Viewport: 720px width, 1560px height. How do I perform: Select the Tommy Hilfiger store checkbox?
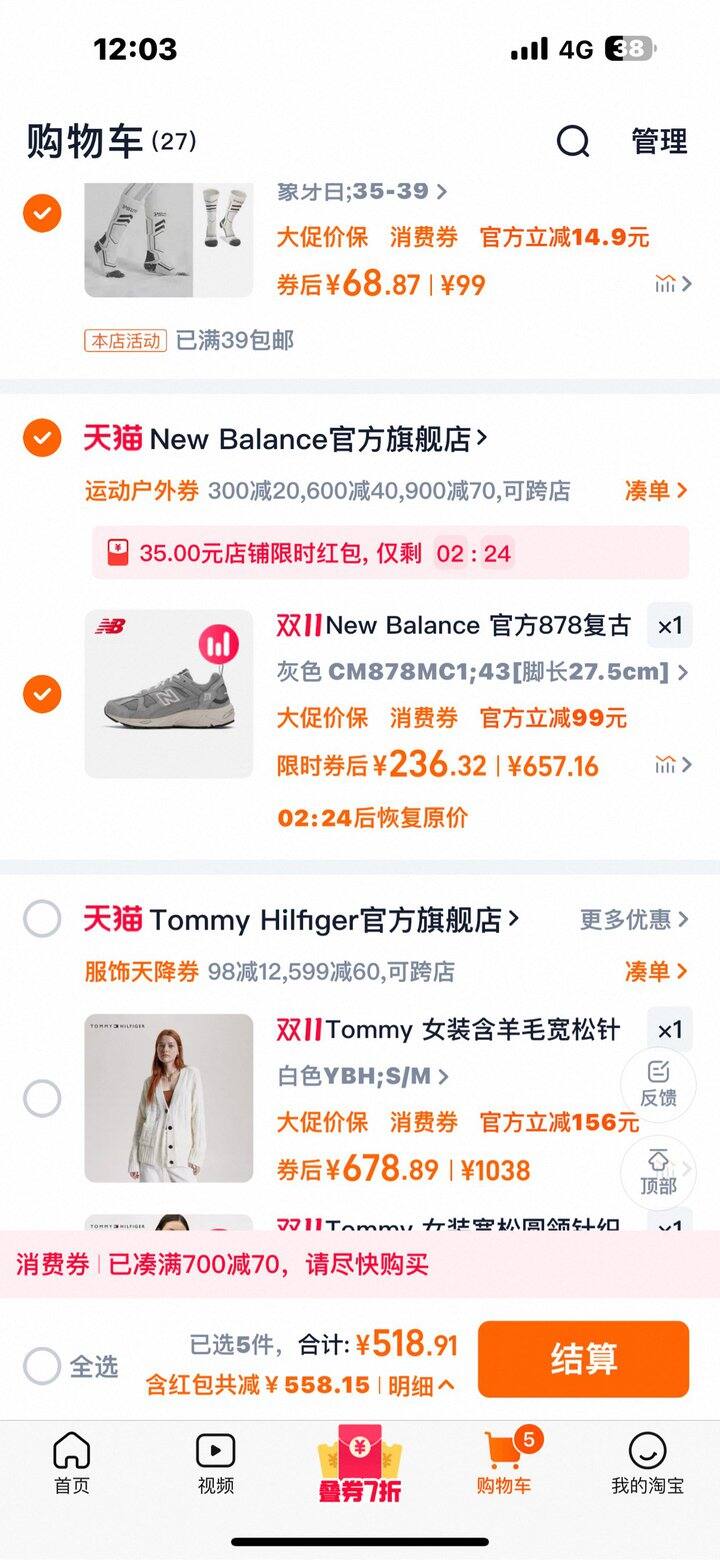(x=42, y=918)
